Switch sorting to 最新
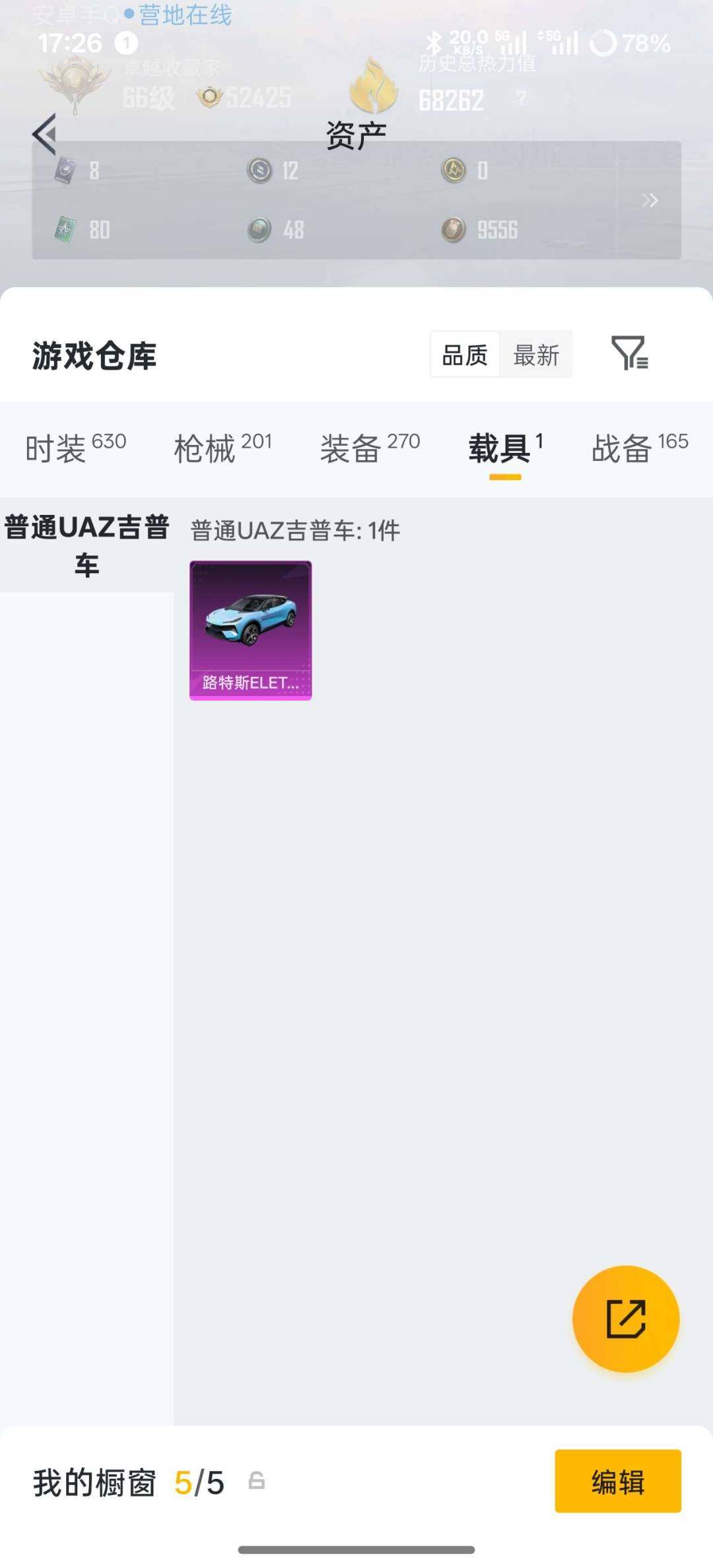 coord(537,355)
